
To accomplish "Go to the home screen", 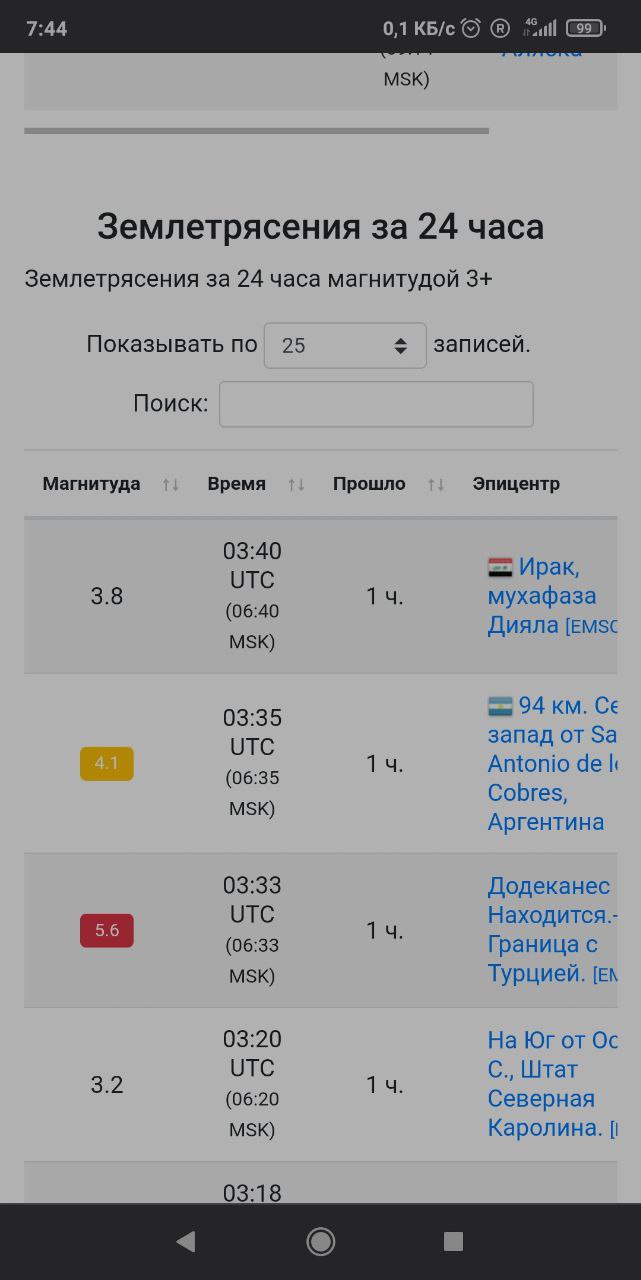I will (x=320, y=1241).
